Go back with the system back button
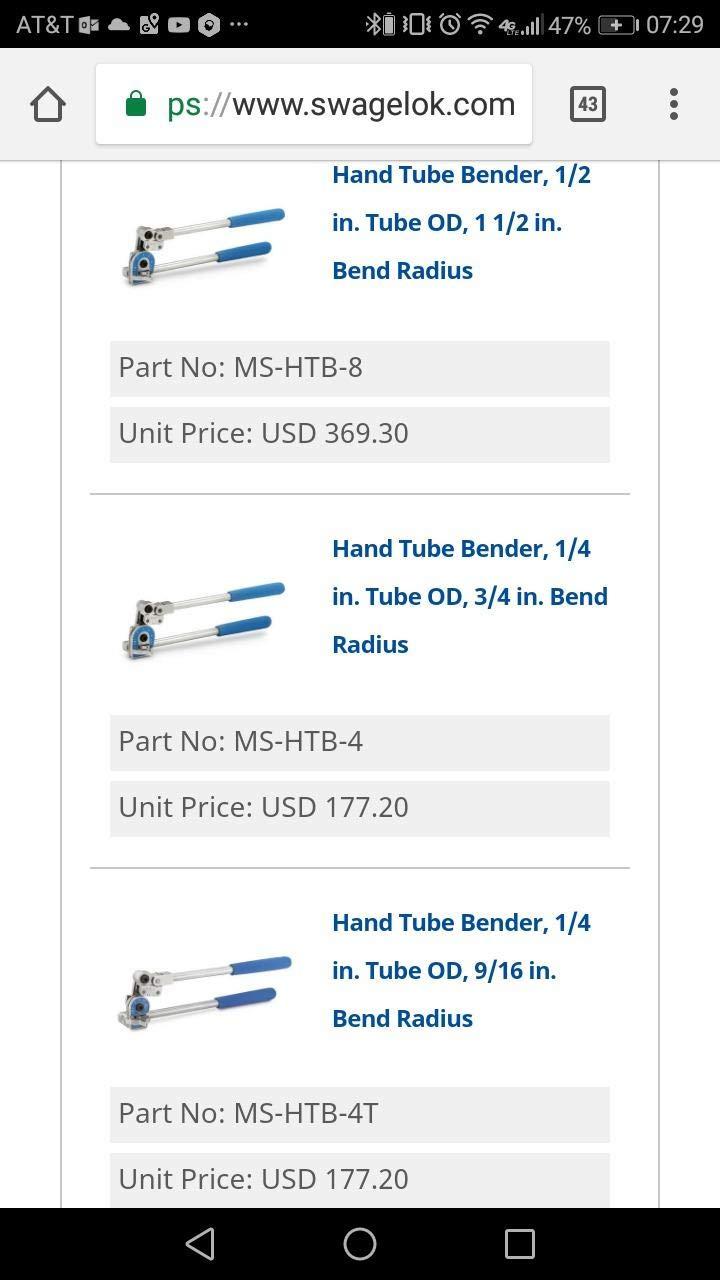The width and height of the screenshot is (720, 1280). coord(200,1243)
